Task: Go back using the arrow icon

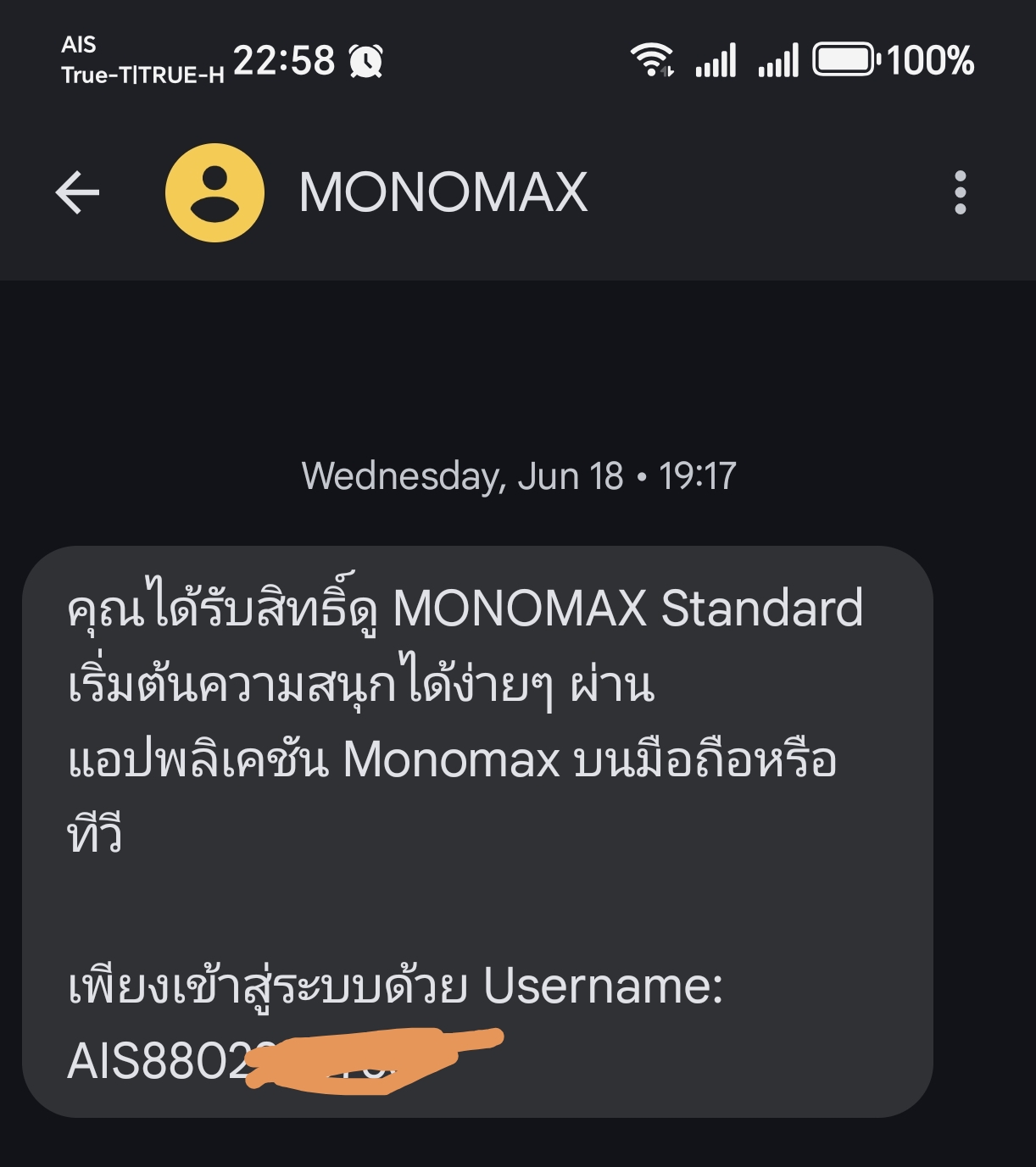Action: point(77,192)
